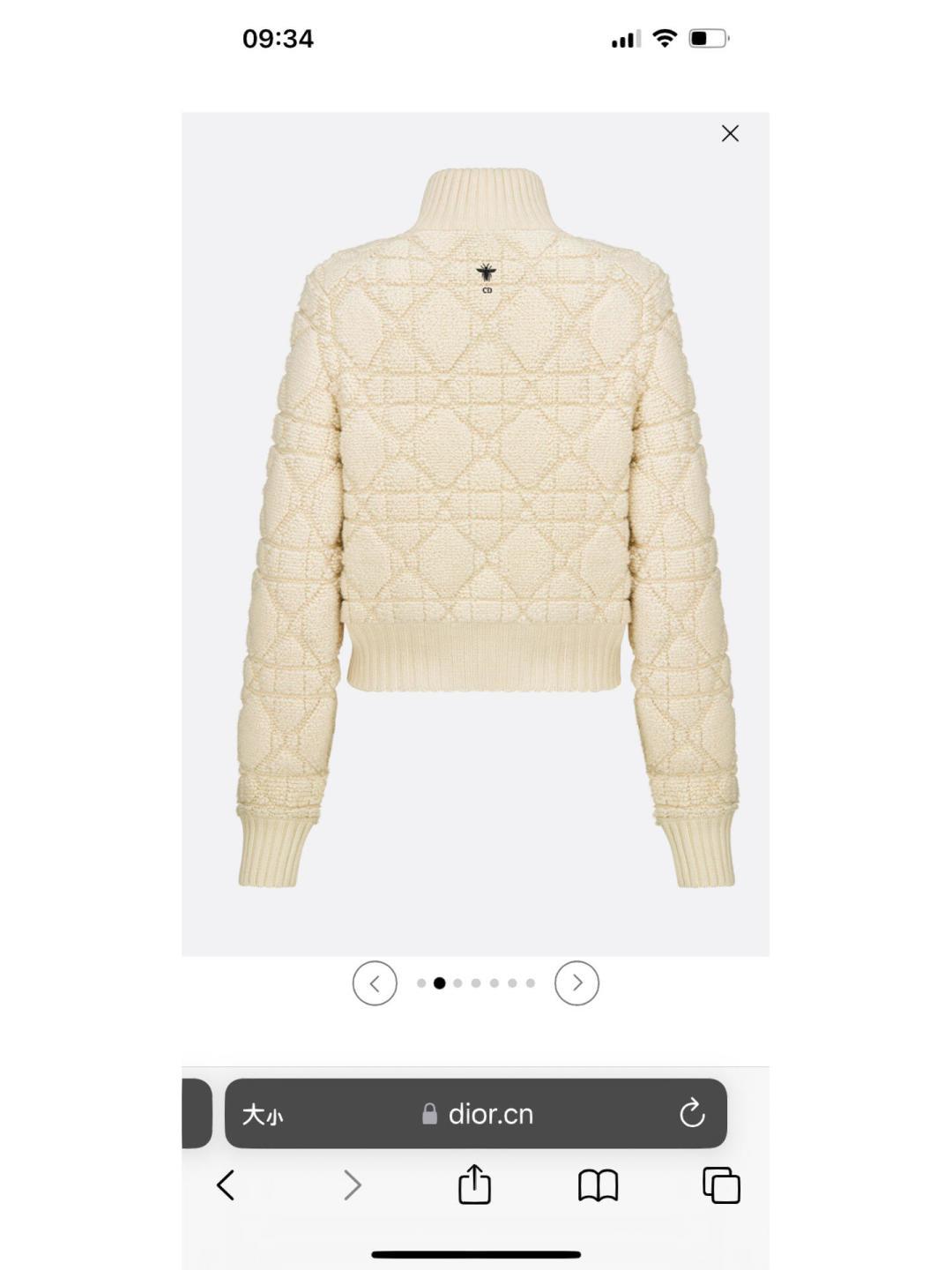Image resolution: width=952 pixels, height=1270 pixels.
Task: Go back to the previous page
Action: (226, 1185)
